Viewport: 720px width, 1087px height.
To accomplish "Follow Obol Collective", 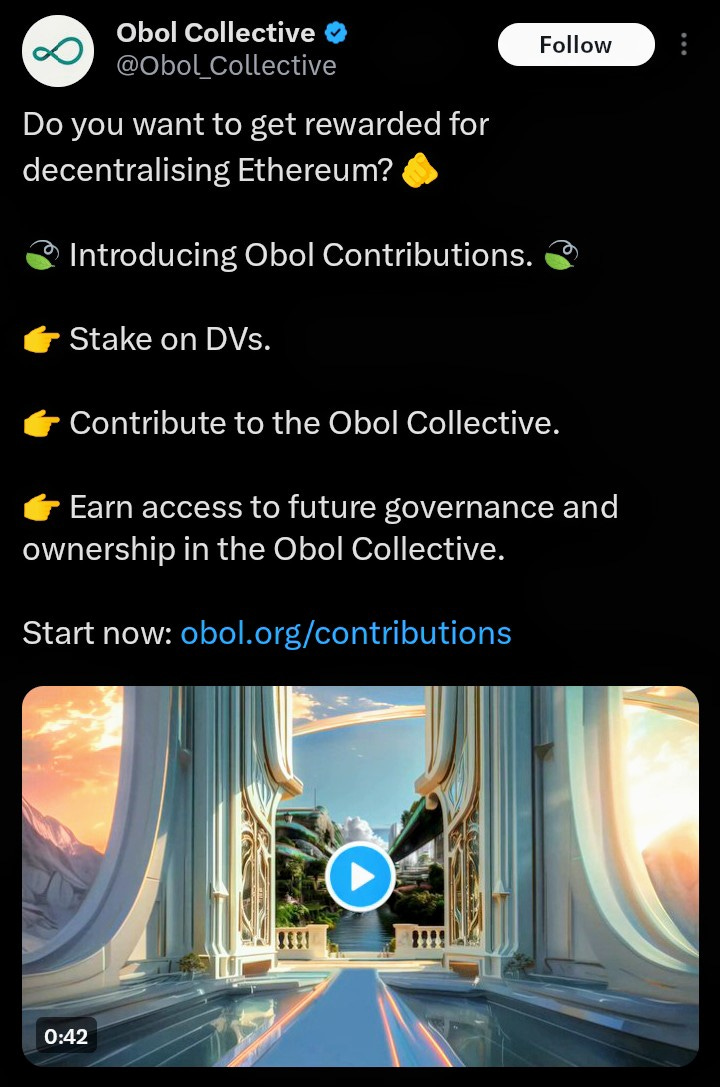I will click(575, 45).
